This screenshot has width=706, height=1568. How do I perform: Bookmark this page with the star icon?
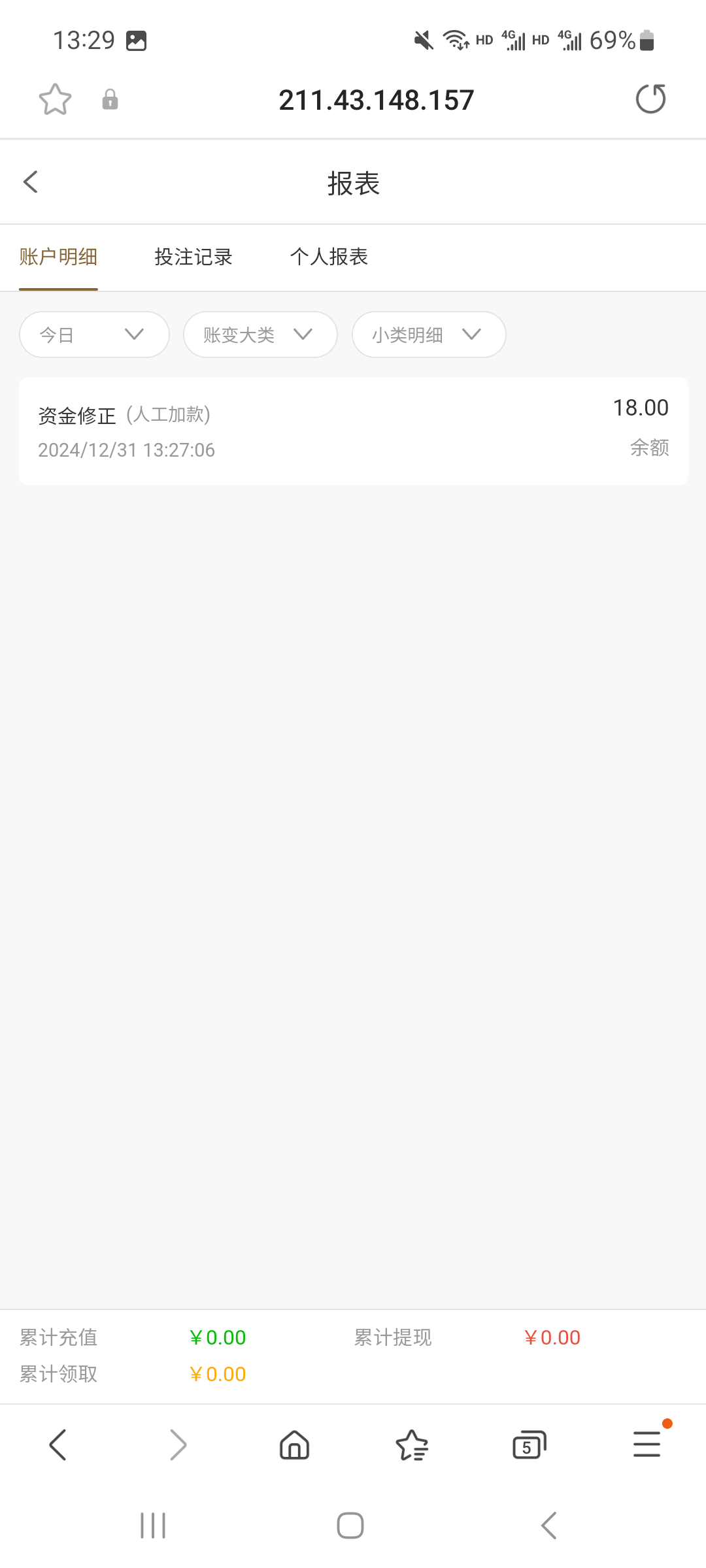coord(55,99)
